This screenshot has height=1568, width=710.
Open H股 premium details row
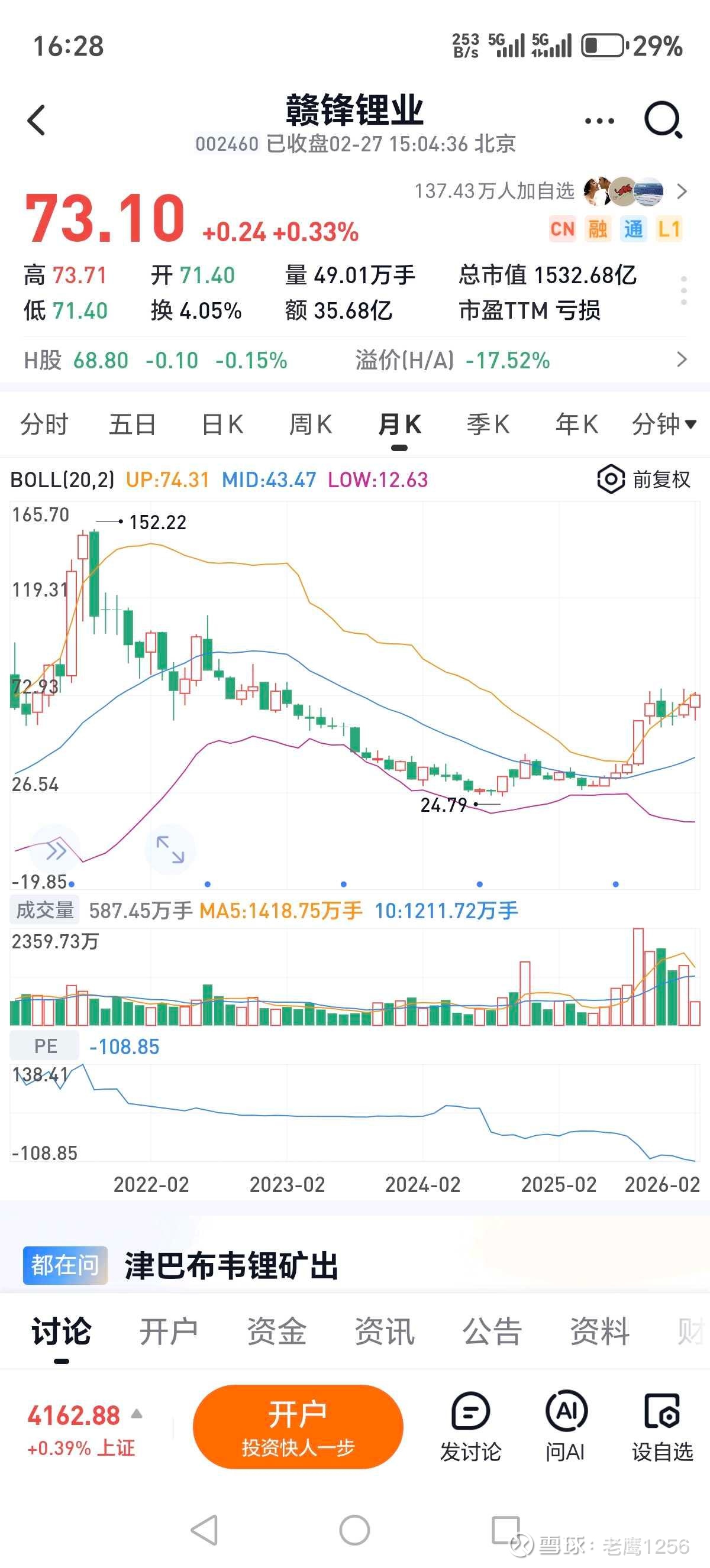point(355,360)
